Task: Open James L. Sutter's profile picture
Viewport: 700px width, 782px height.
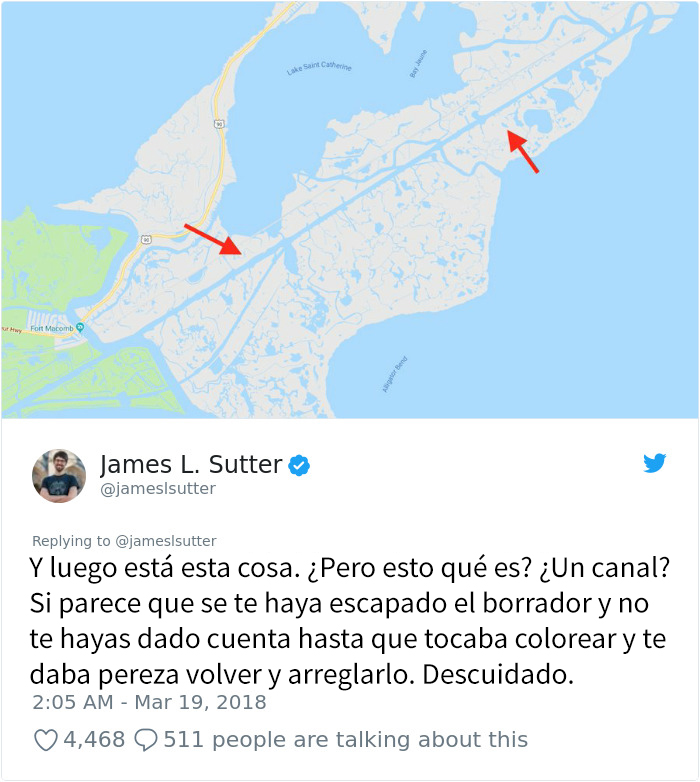Action: (x=59, y=476)
